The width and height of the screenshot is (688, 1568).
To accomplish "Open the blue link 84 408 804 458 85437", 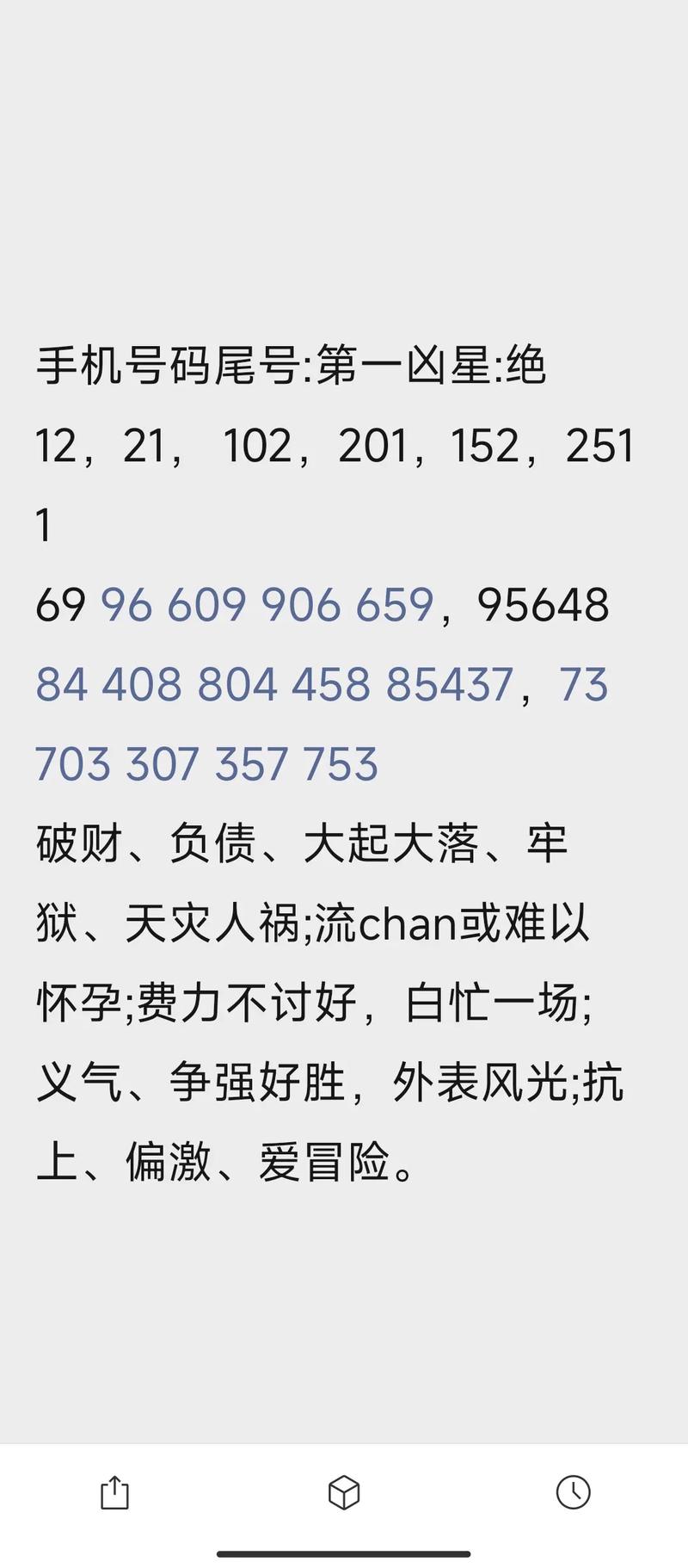I will coord(274,685).
